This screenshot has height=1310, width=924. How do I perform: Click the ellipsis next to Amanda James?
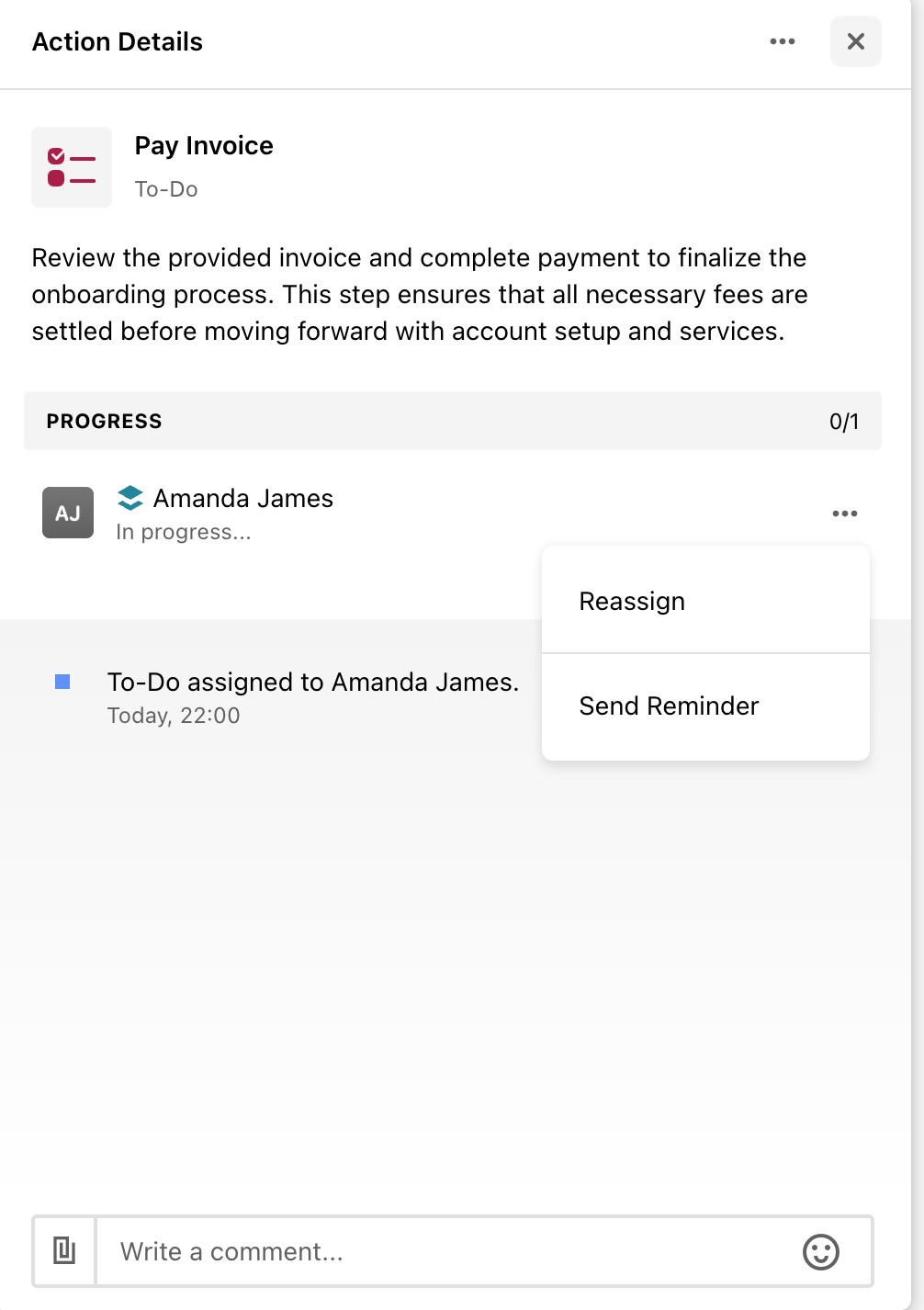point(844,513)
